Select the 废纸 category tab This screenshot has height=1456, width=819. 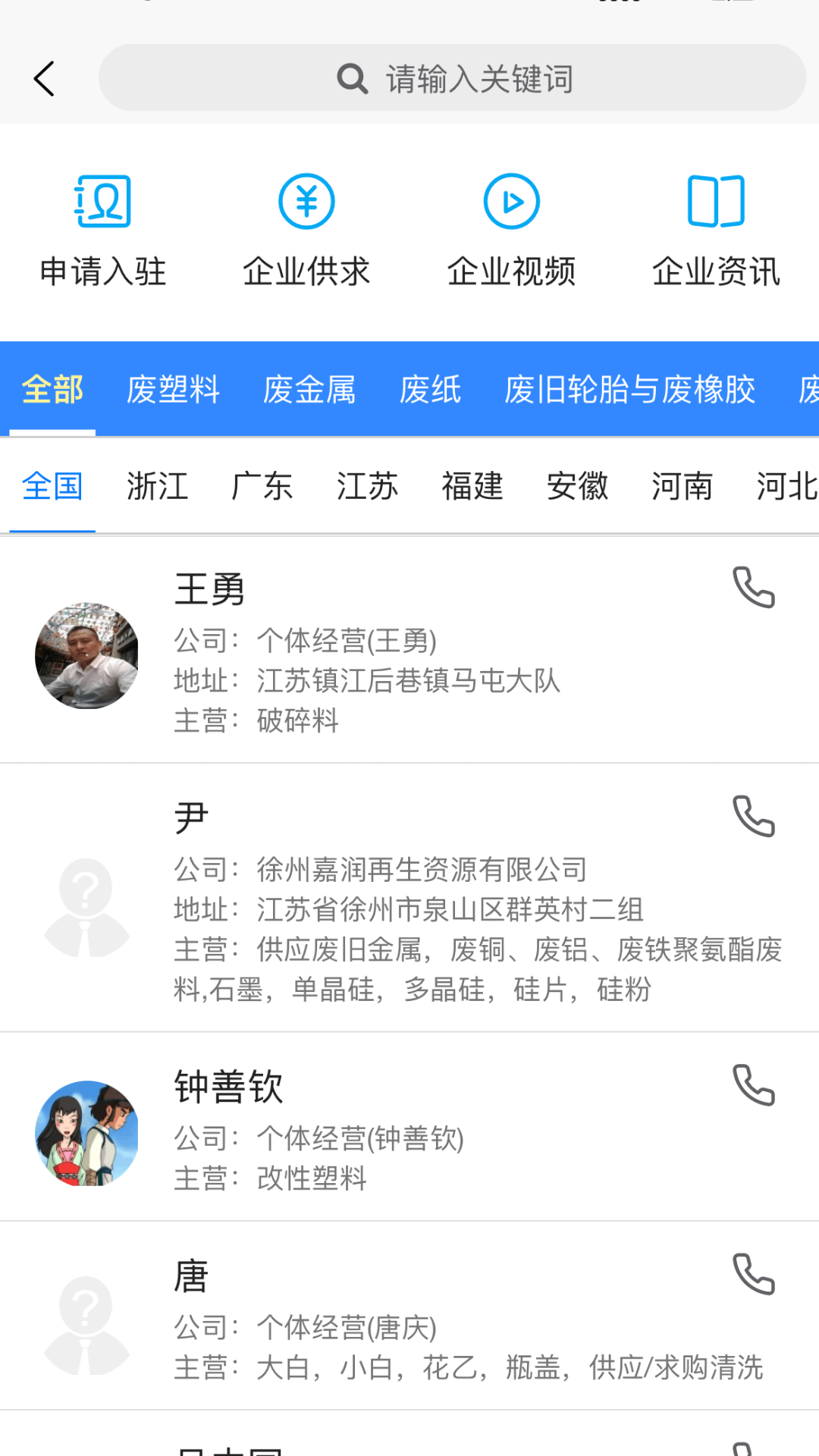coord(430,390)
